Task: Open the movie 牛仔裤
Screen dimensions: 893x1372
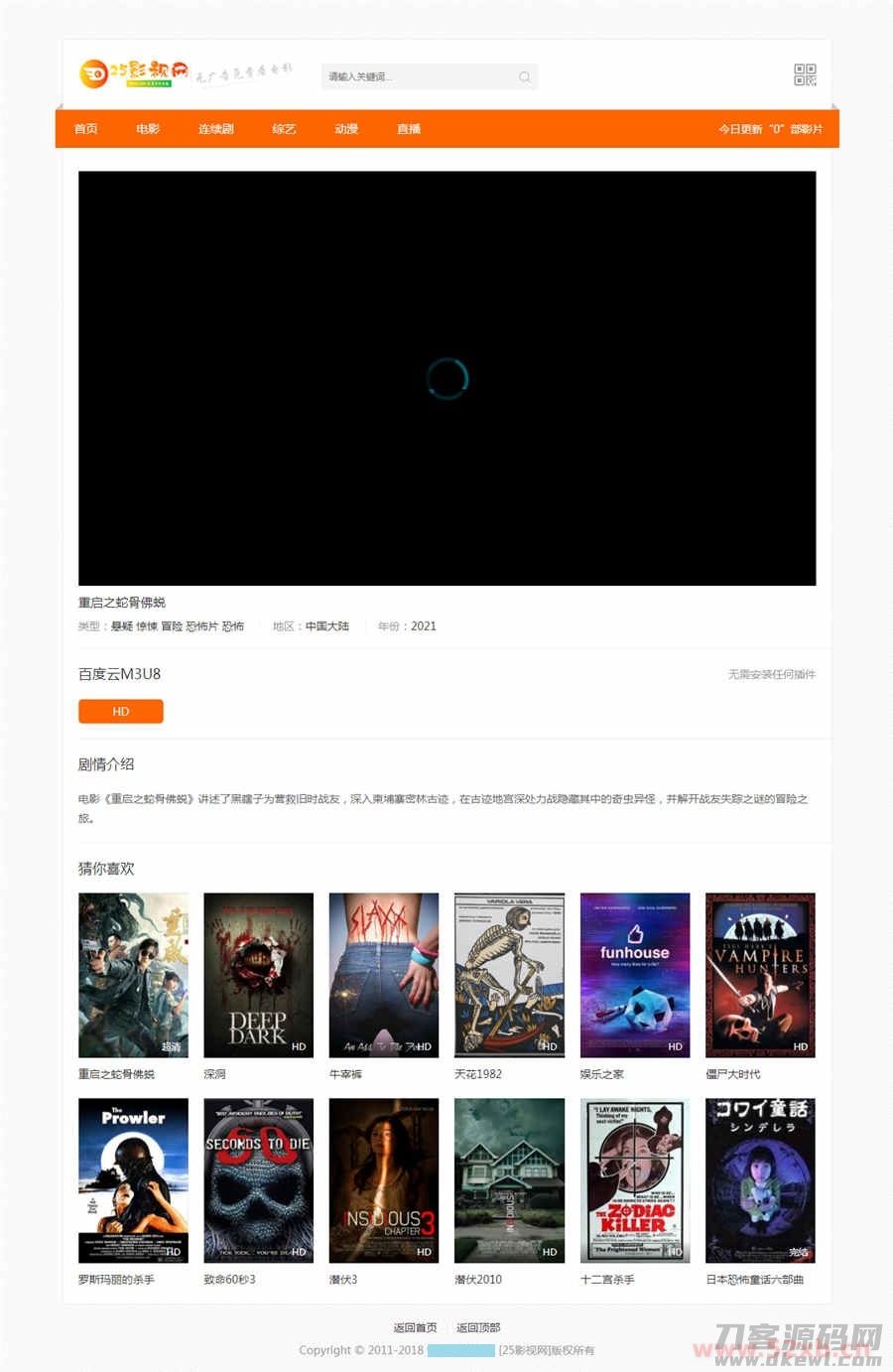Action: click(x=384, y=975)
